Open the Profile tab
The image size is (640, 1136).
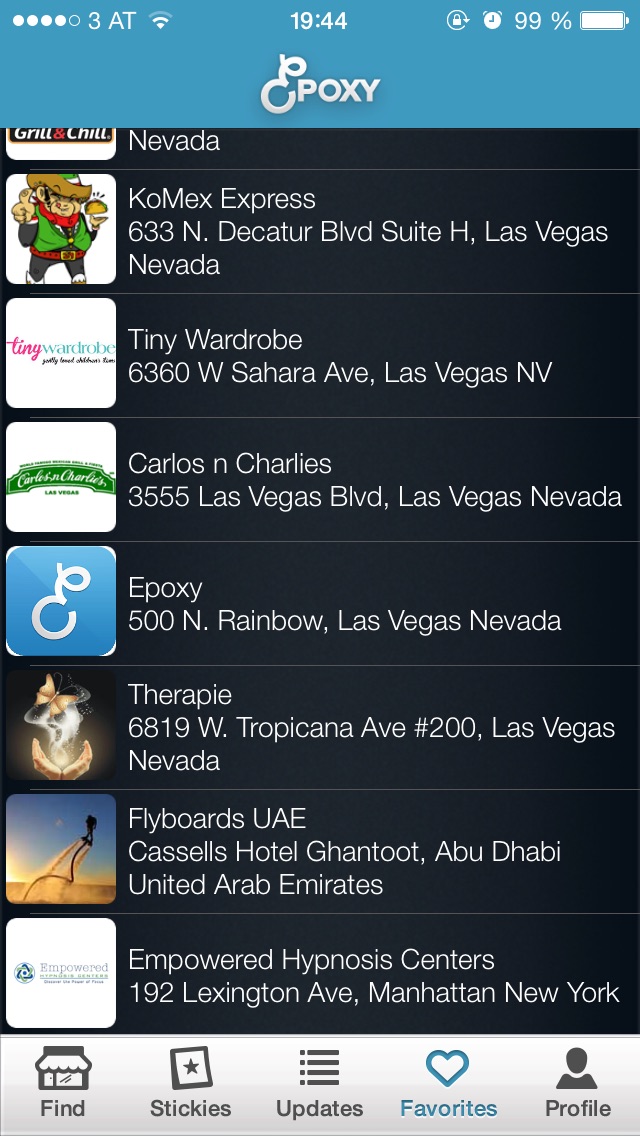tap(577, 1084)
